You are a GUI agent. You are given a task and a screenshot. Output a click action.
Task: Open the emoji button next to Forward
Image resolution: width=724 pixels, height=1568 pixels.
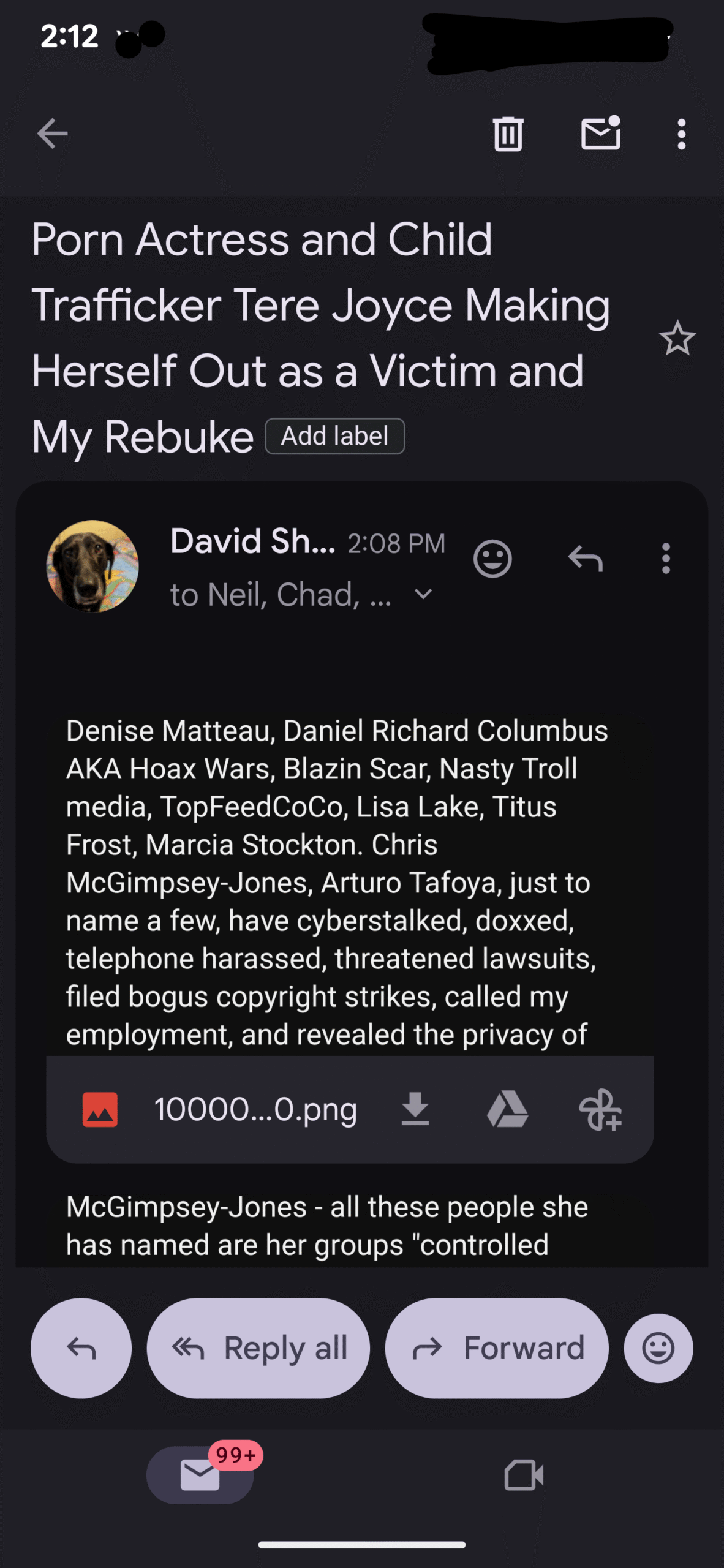click(x=658, y=1348)
